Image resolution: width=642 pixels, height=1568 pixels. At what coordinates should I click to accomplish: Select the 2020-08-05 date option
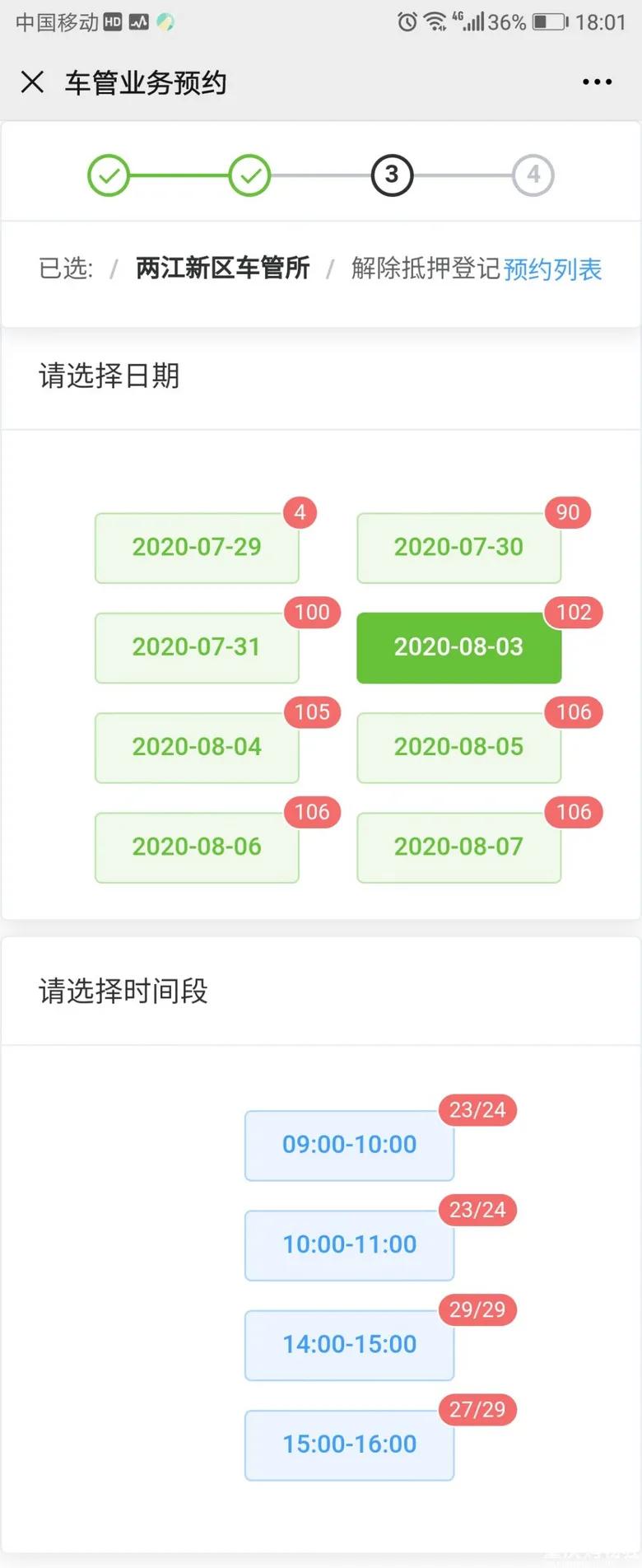[x=458, y=747]
